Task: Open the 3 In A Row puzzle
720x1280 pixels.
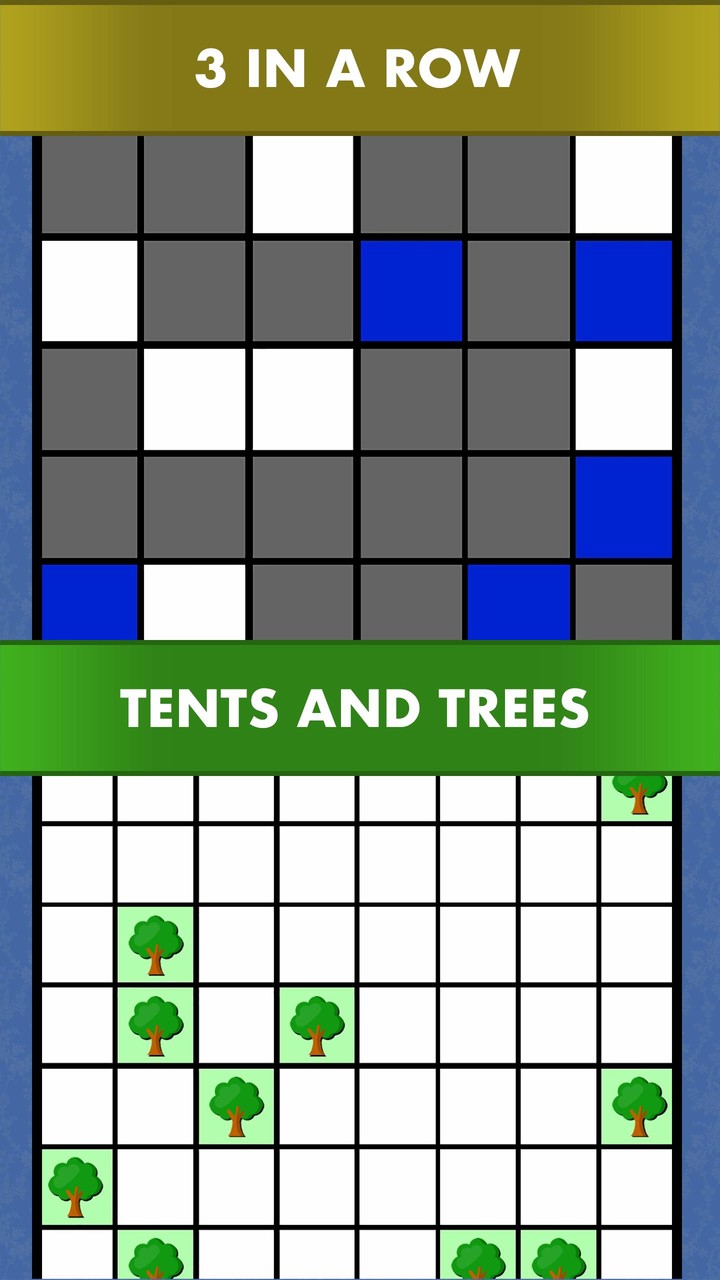Action: pyautogui.click(x=358, y=68)
